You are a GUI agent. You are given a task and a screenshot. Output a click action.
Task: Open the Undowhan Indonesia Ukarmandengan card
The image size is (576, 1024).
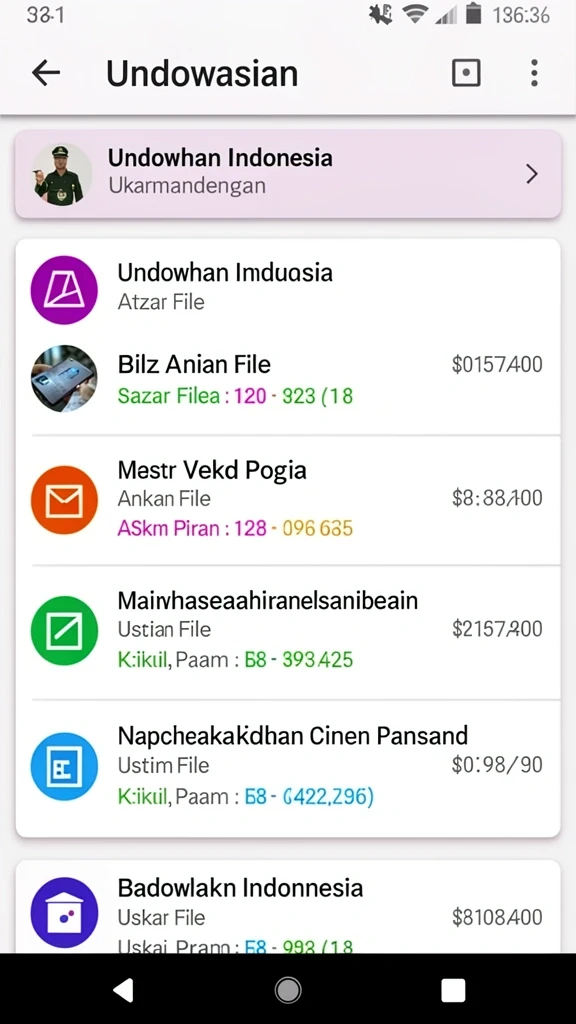(288, 174)
